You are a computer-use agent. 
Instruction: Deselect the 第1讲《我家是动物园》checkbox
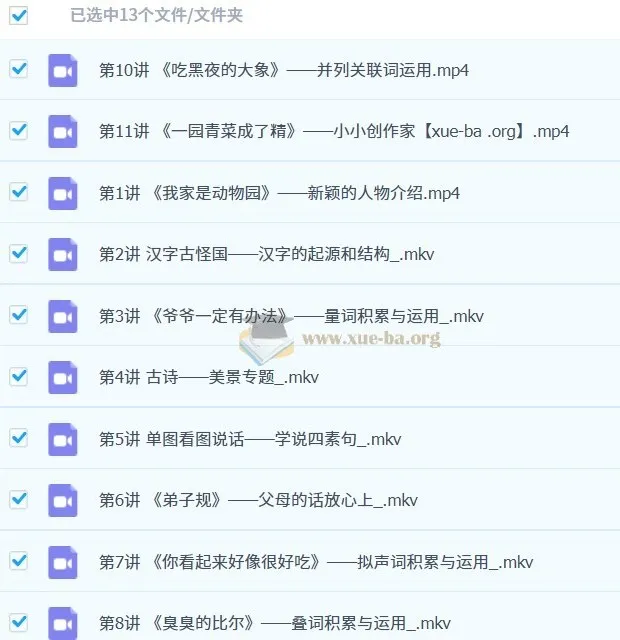point(18,191)
